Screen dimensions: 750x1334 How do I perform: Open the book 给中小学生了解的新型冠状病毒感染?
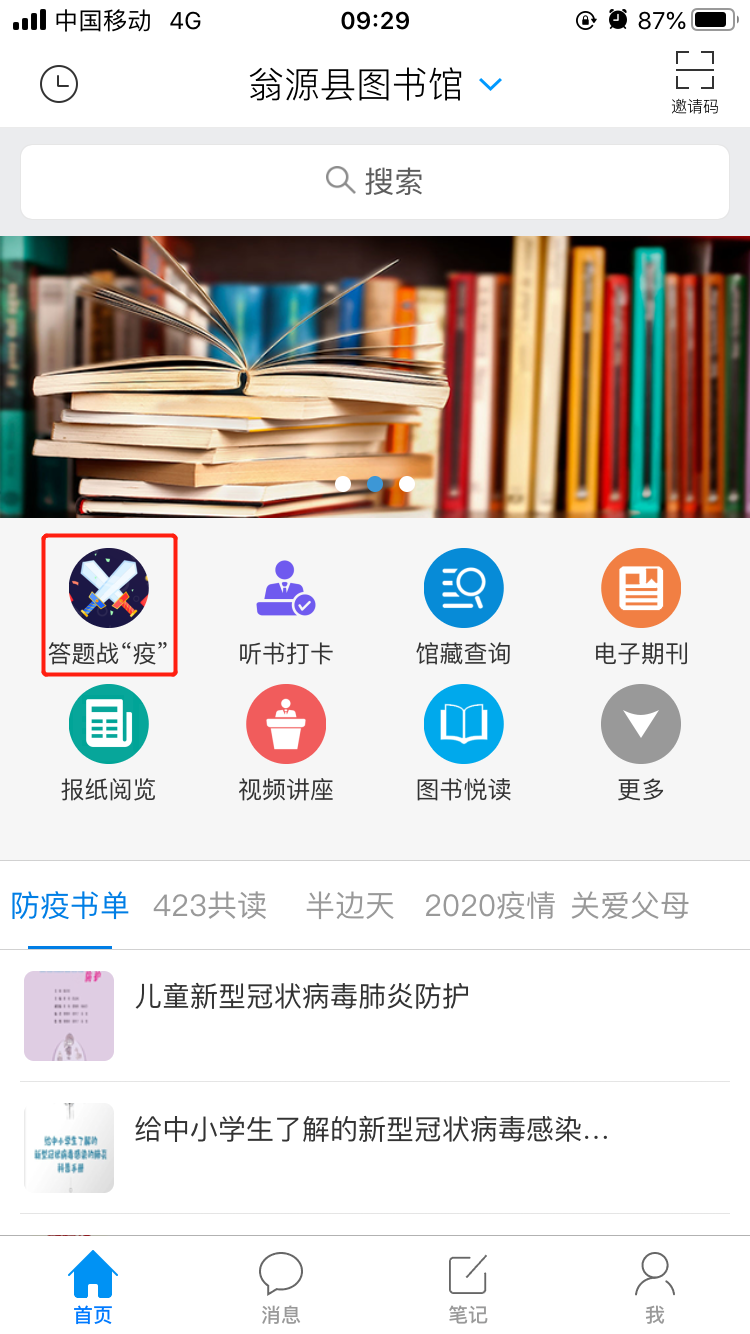[372, 1130]
